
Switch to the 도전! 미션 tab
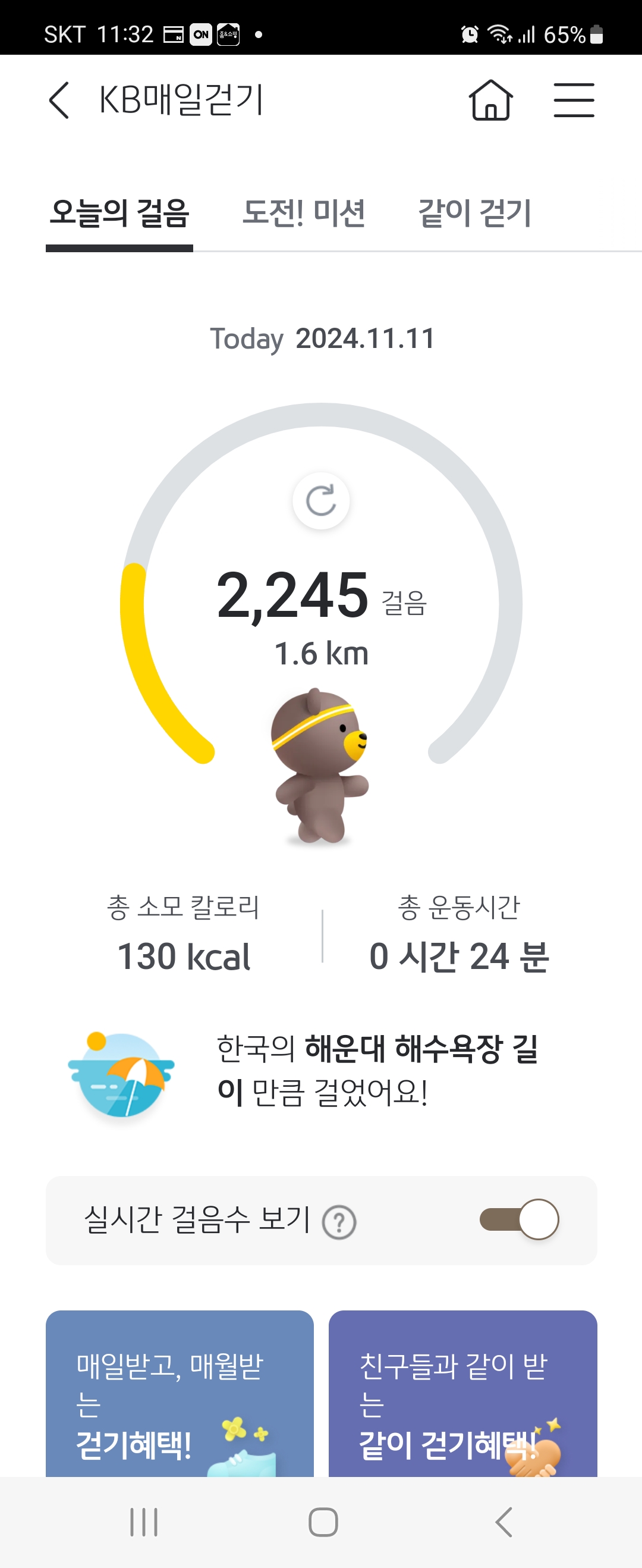tap(304, 214)
